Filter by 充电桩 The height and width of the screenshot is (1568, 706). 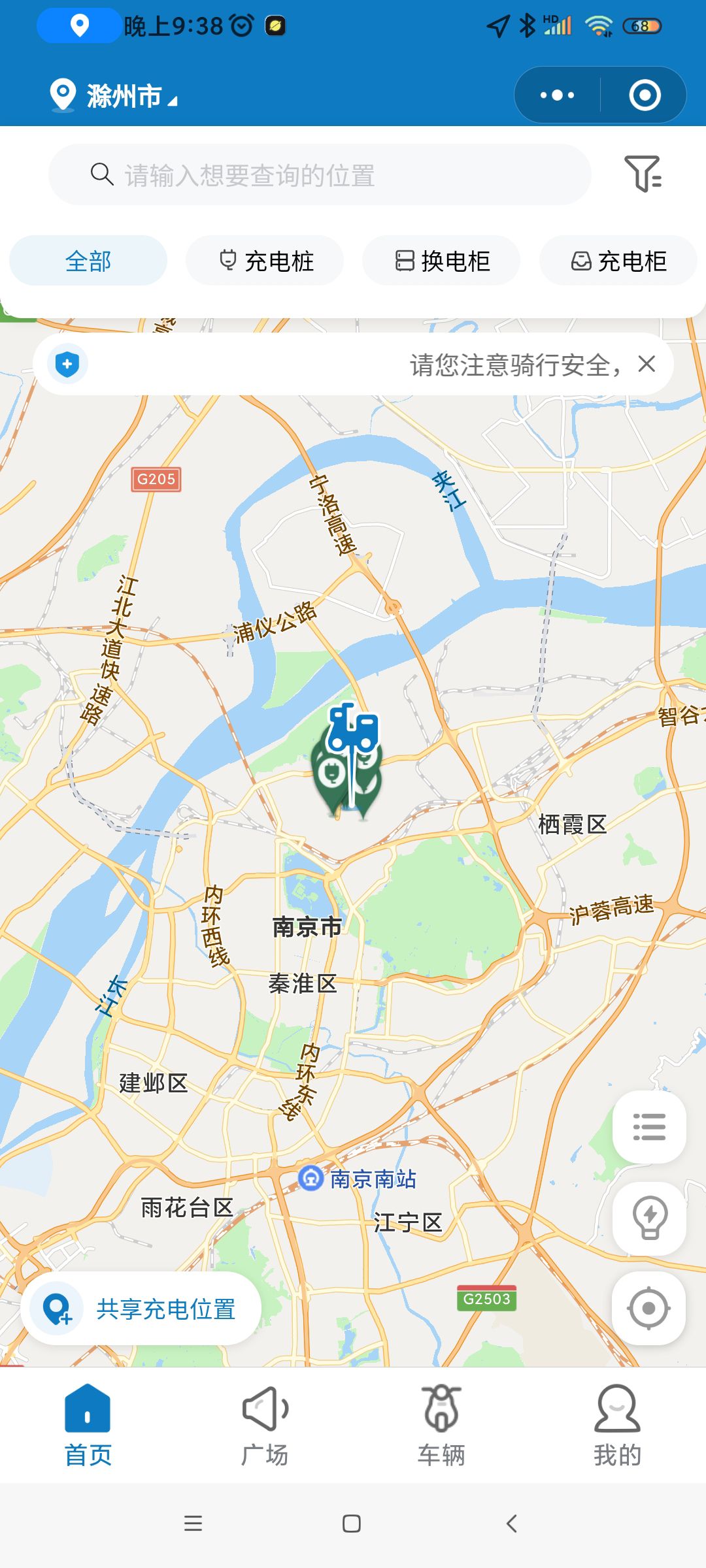(x=265, y=261)
